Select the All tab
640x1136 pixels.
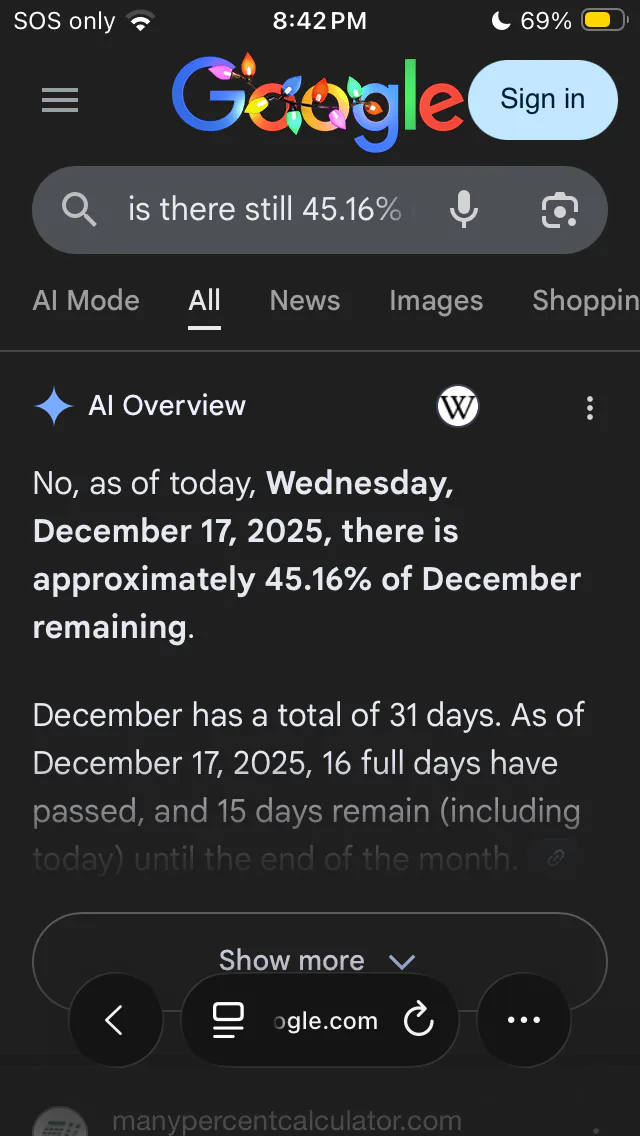click(x=204, y=301)
